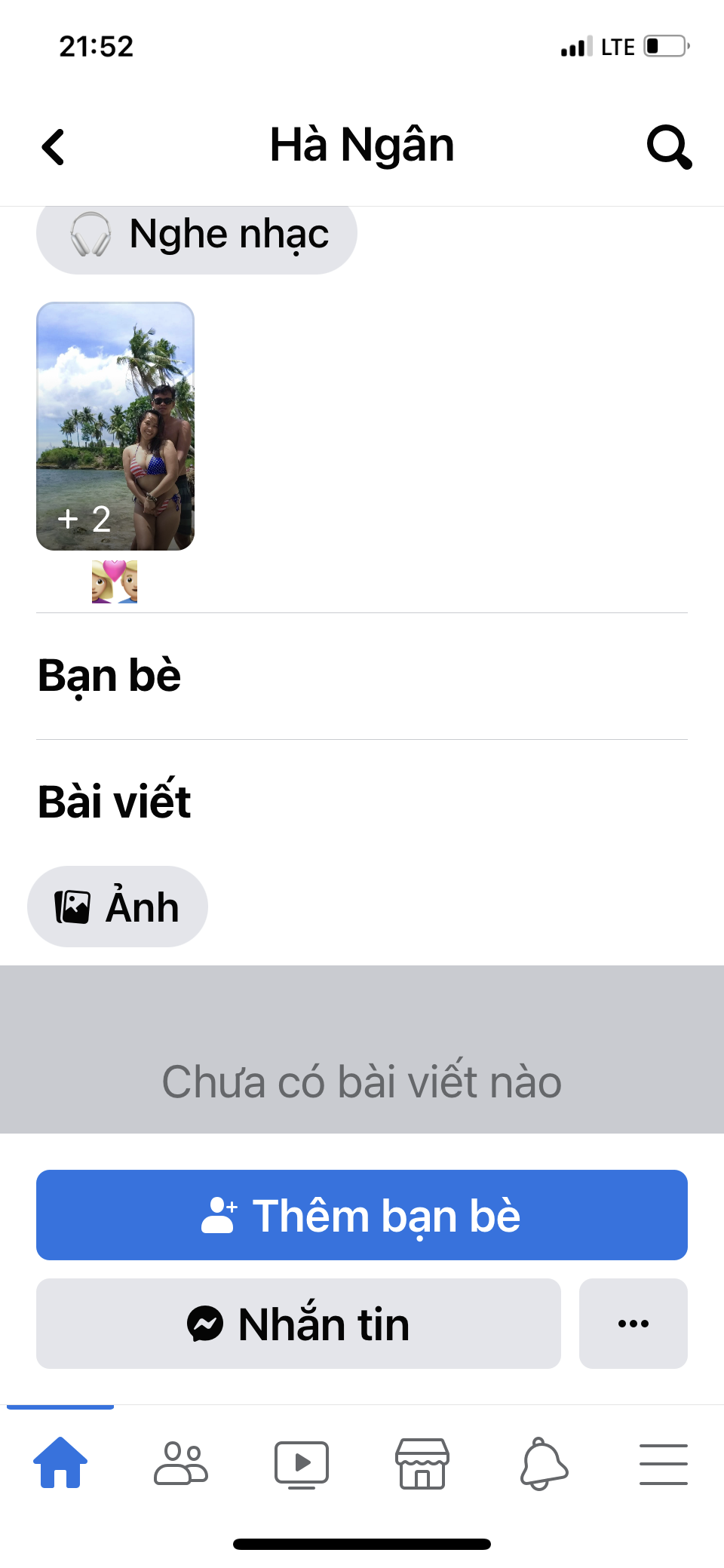Image resolution: width=724 pixels, height=1568 pixels.
Task: Open the beach photo thumbnail
Action: [115, 426]
